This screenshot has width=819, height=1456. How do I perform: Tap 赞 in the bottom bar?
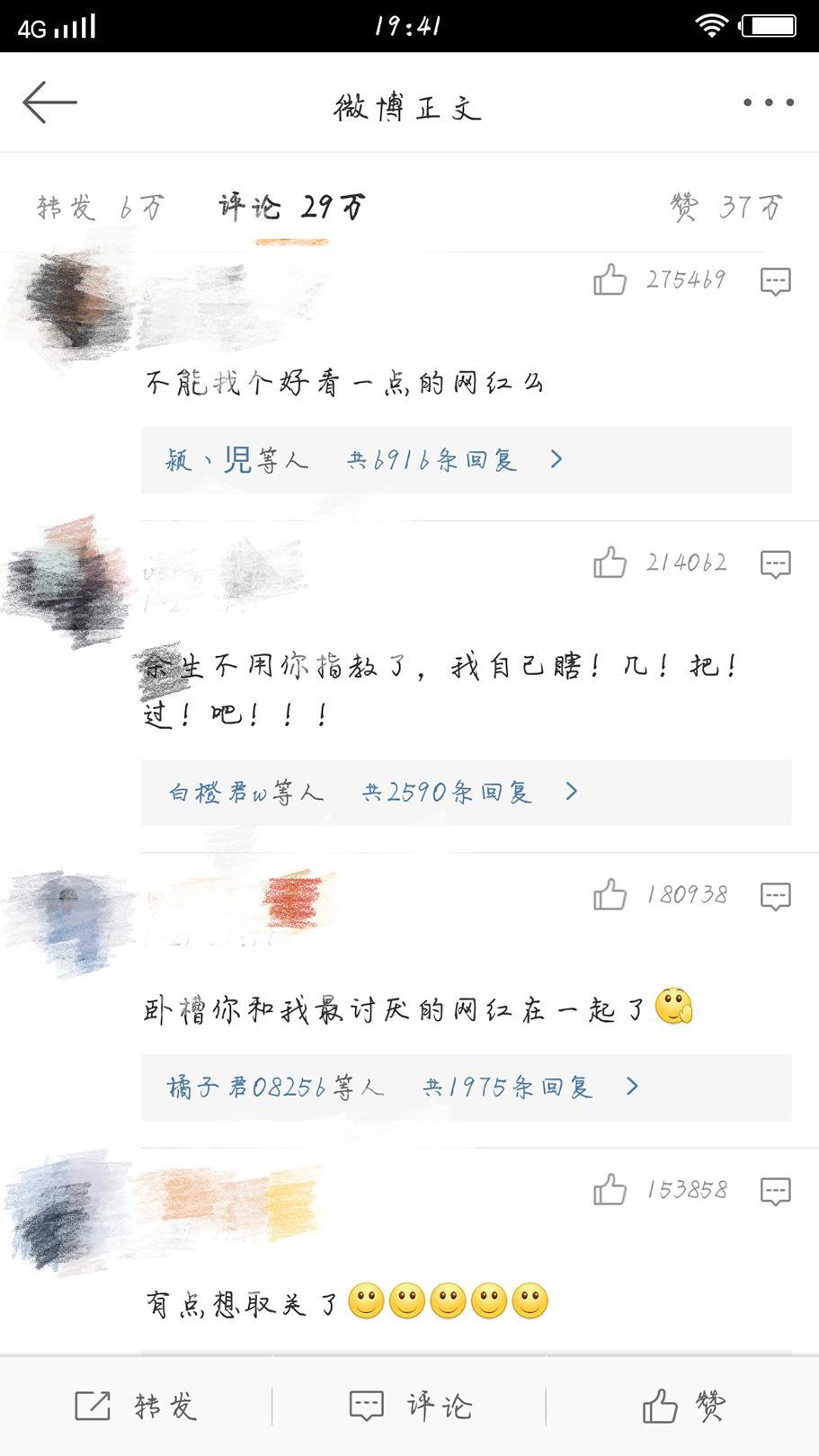pos(683,1406)
